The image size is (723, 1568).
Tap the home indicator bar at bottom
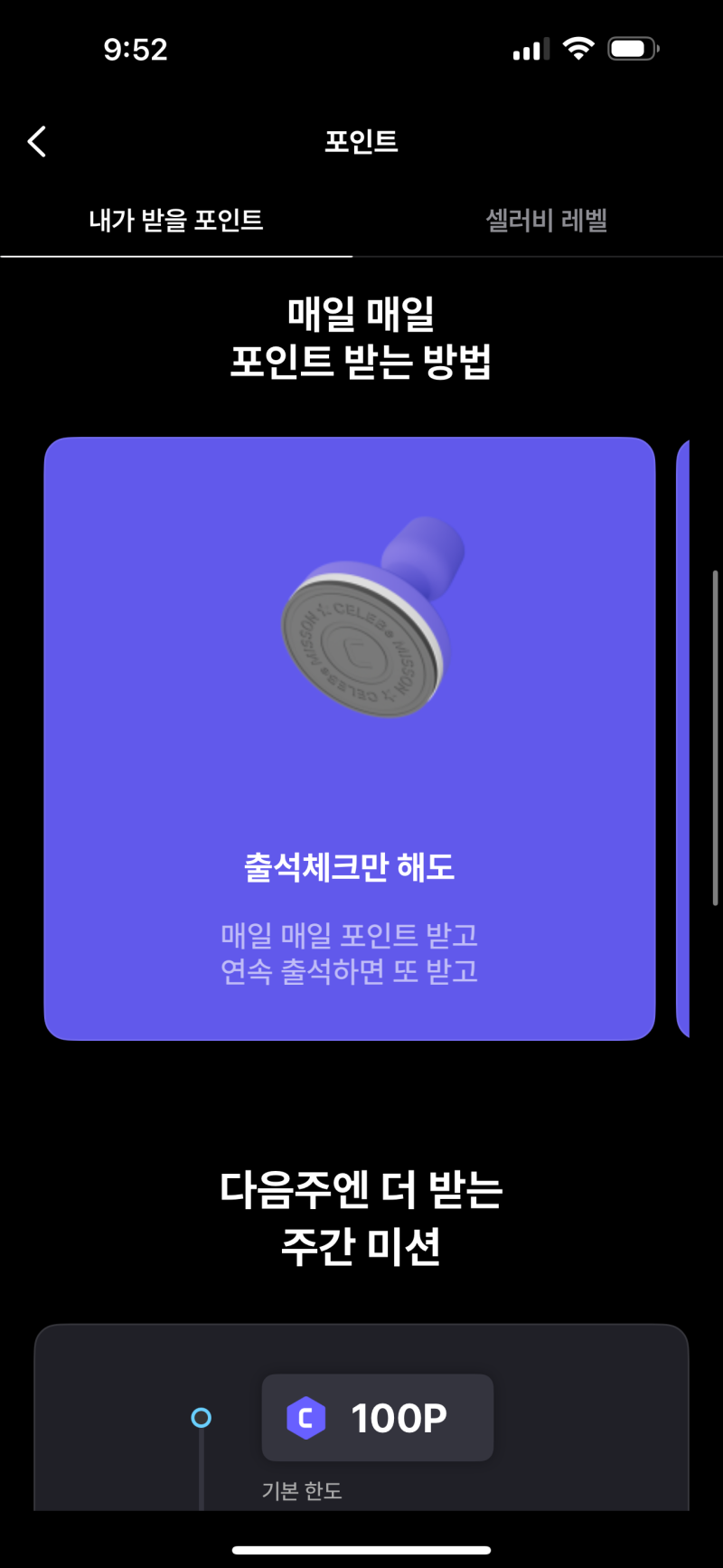pos(361,1548)
